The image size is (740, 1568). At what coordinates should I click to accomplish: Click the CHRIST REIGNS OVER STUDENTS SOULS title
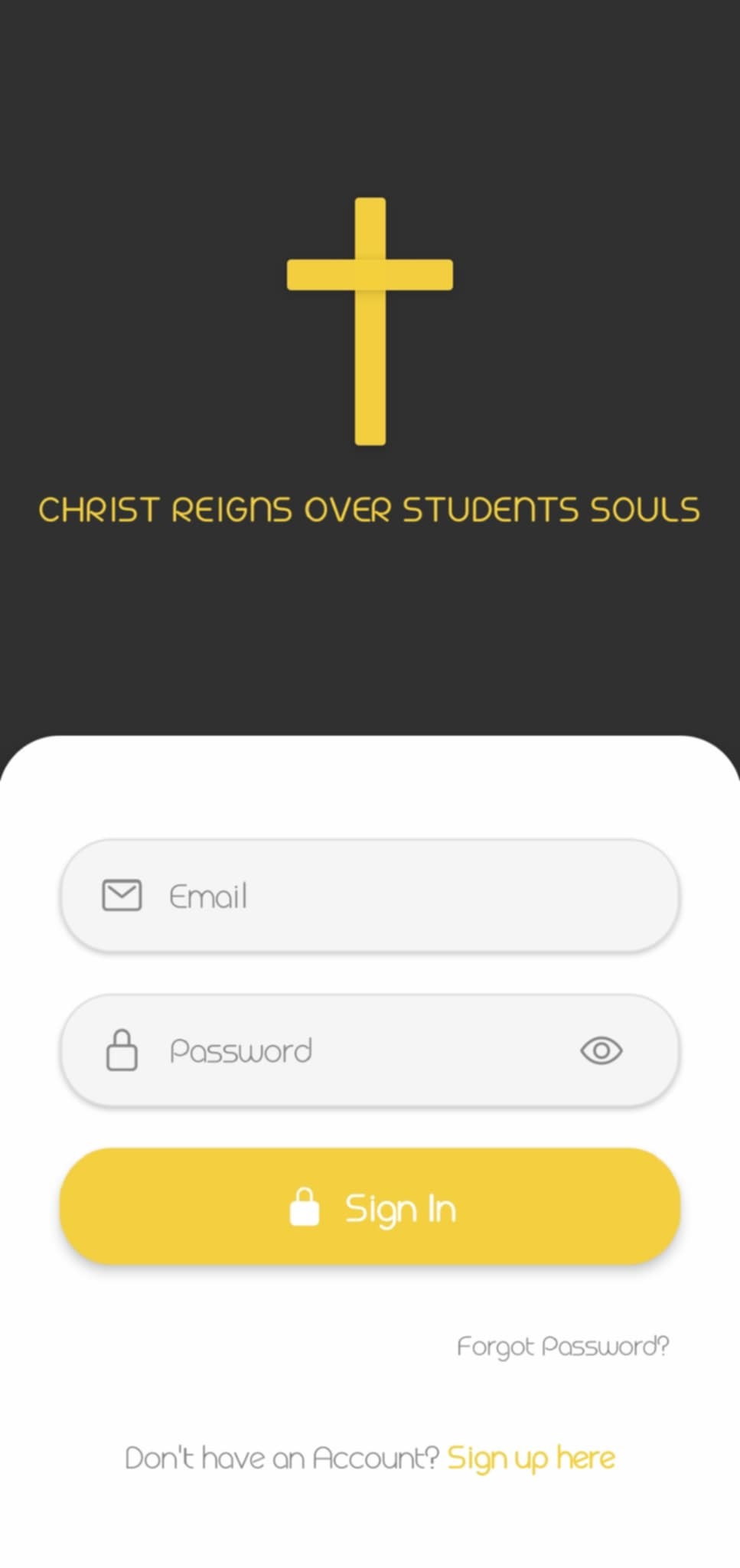pyautogui.click(x=370, y=508)
